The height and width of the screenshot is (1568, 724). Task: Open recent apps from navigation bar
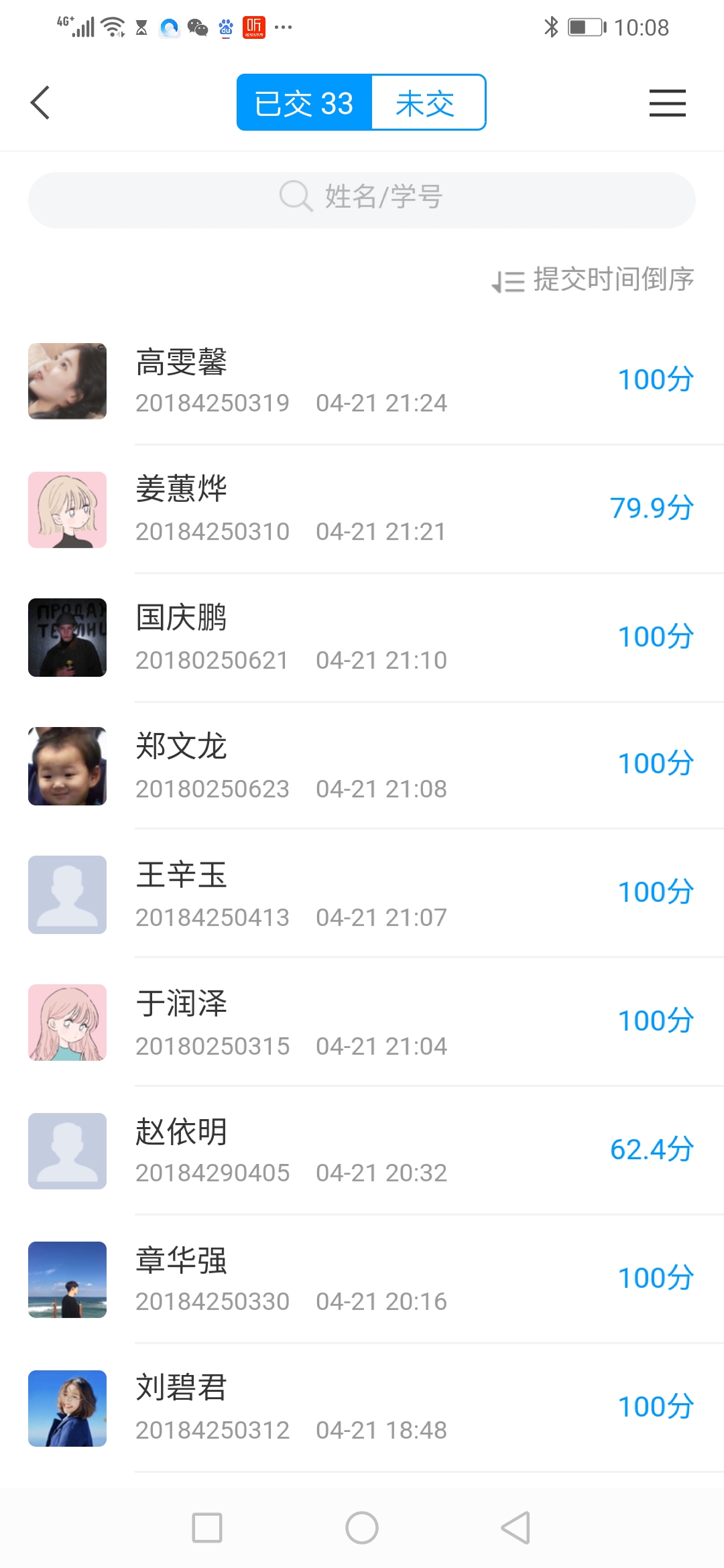click(207, 1528)
